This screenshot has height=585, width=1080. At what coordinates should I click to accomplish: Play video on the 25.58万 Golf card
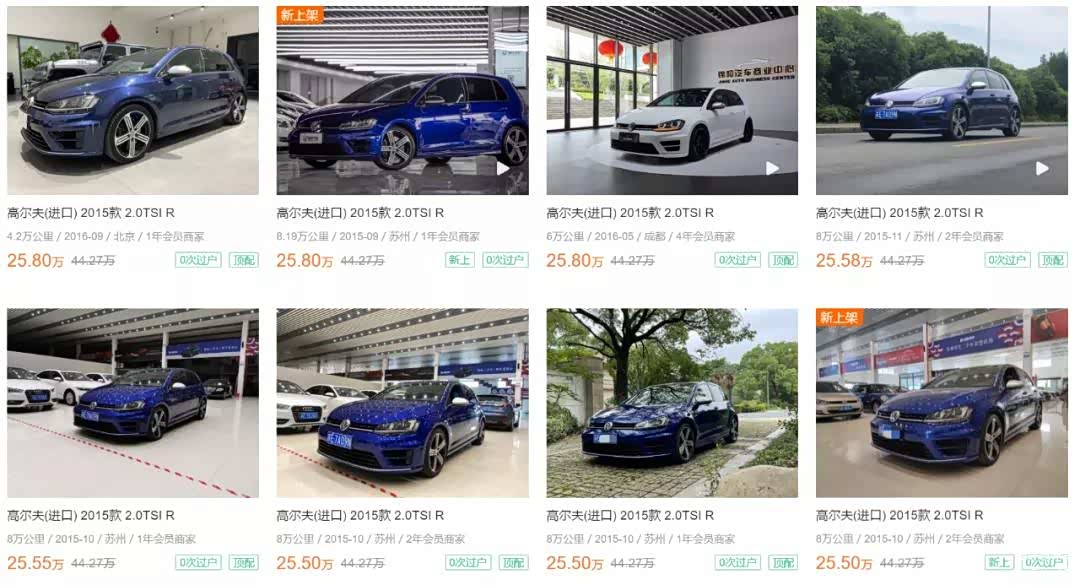tap(1042, 168)
